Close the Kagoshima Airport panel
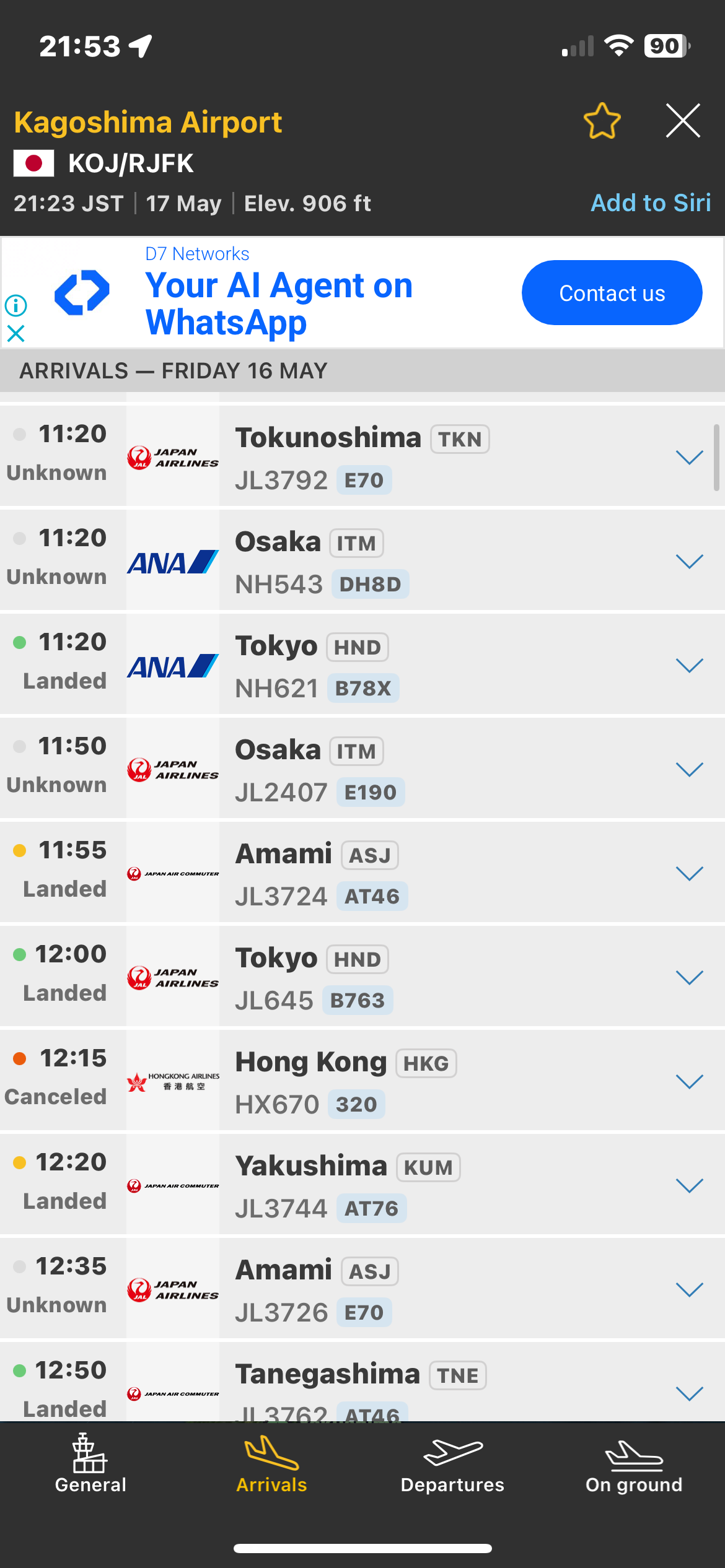Screen dimensions: 725x1568 pos(683,121)
